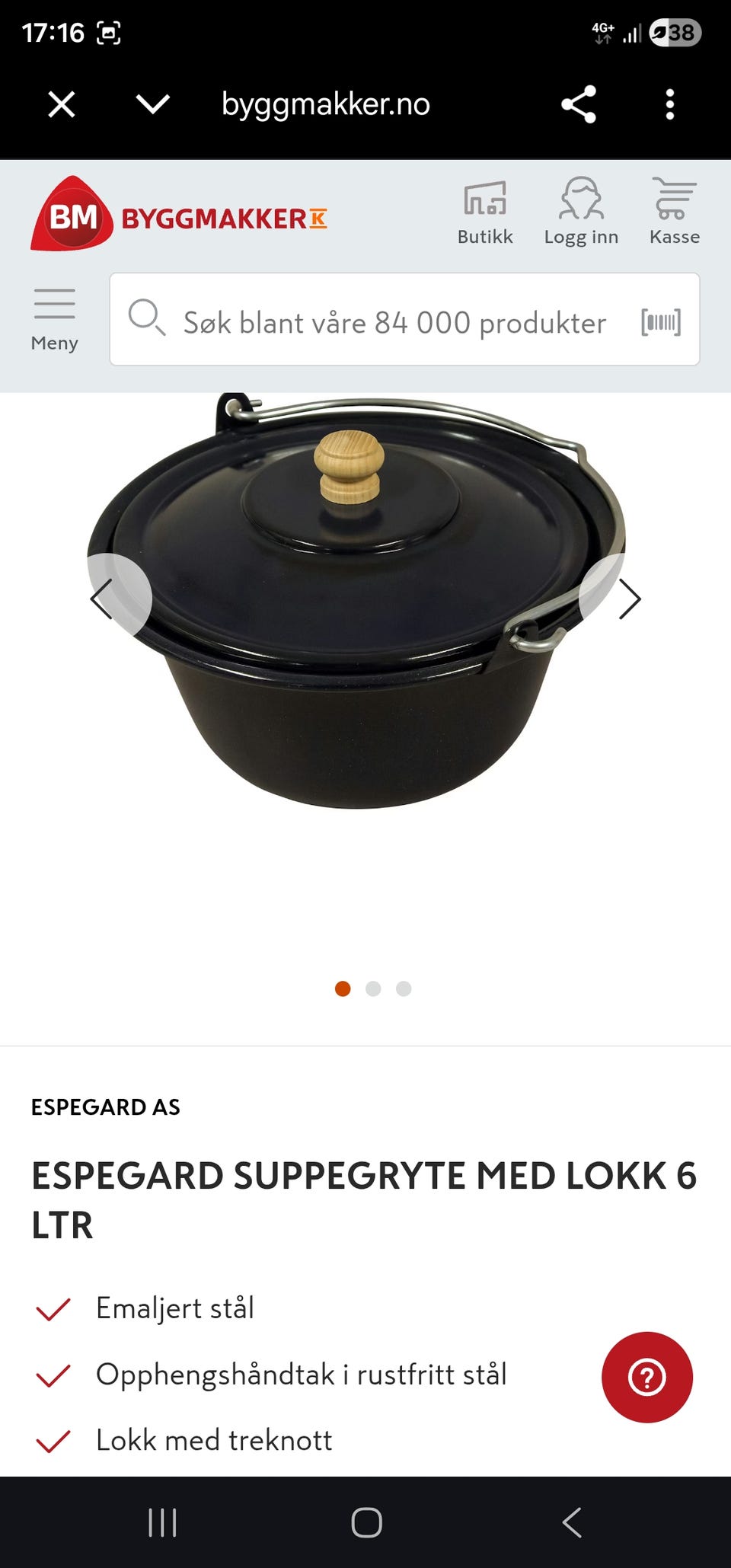This screenshot has height=1568, width=731.
Task: Expand the browser page dropdown arrow
Action: click(x=152, y=104)
